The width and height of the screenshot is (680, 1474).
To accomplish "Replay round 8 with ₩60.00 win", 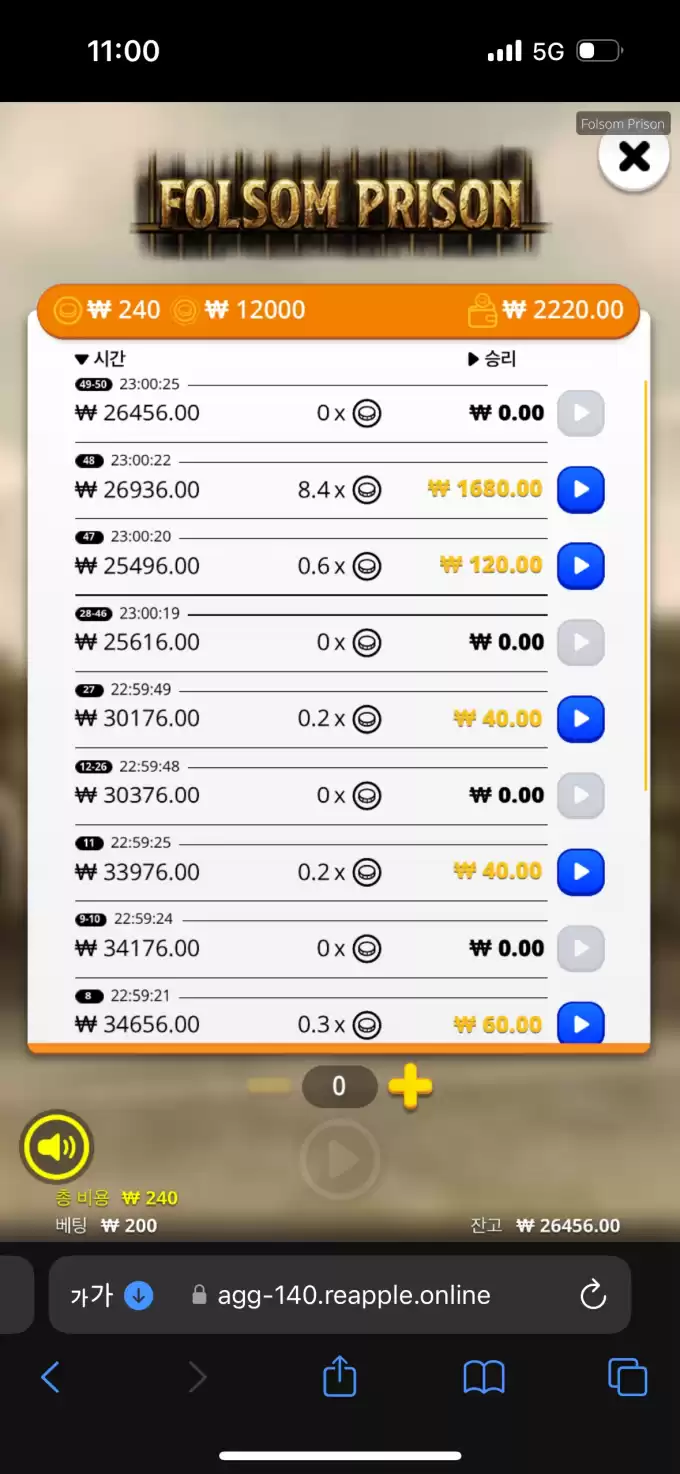I will click(x=580, y=1023).
